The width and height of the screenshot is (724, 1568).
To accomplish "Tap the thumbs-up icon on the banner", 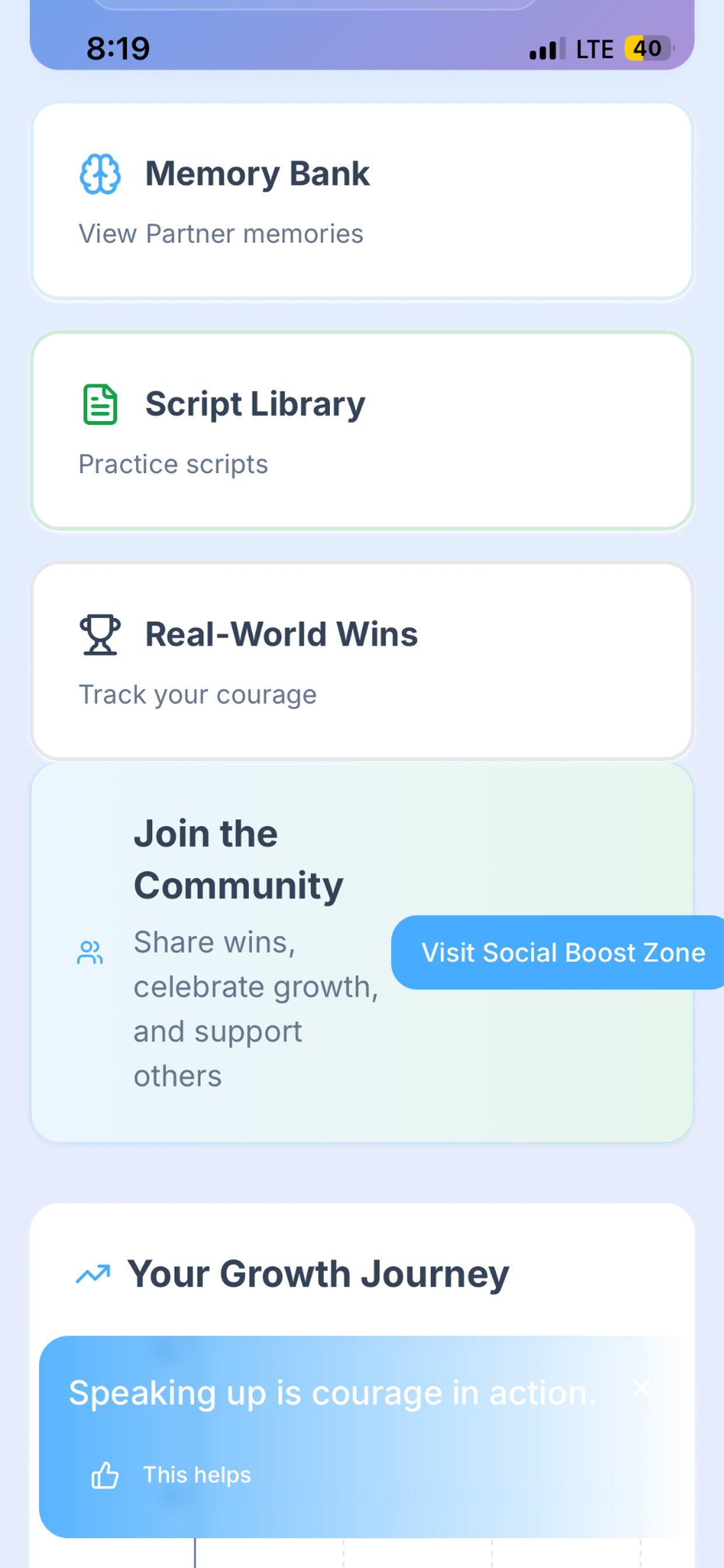I will click(106, 1474).
